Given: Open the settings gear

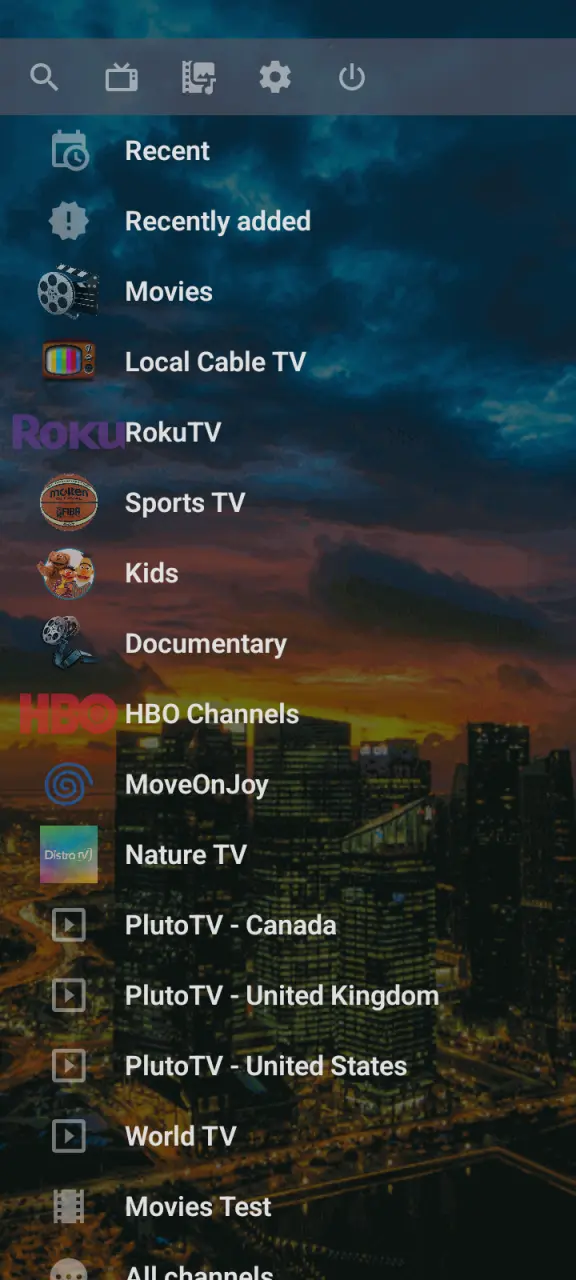Looking at the screenshot, I should 275,77.
